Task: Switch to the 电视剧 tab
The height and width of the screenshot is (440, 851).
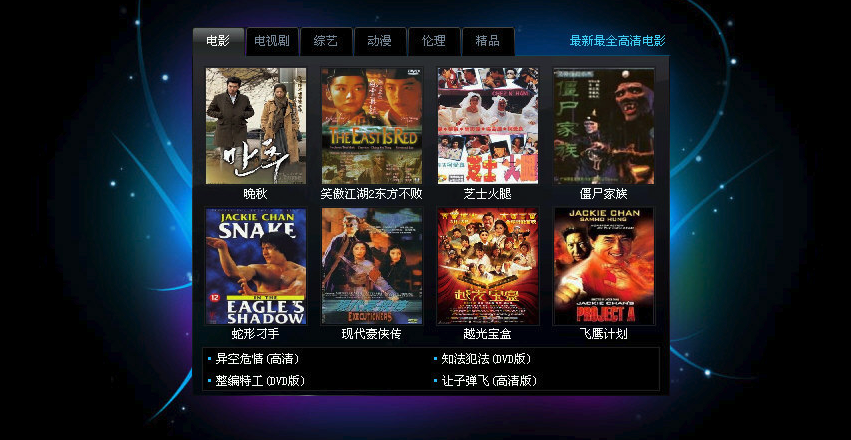Action: coord(271,41)
